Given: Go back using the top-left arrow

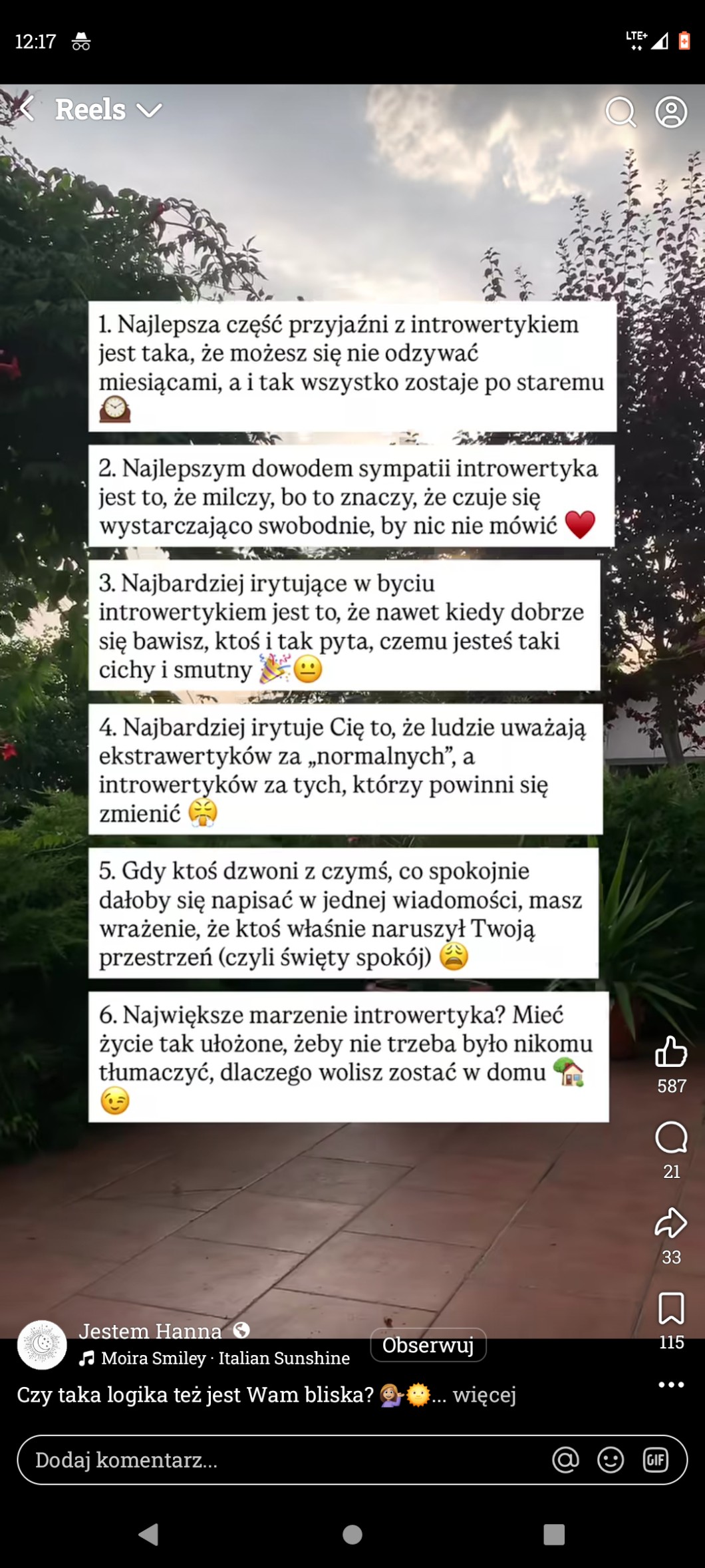Looking at the screenshot, I should point(27,108).
